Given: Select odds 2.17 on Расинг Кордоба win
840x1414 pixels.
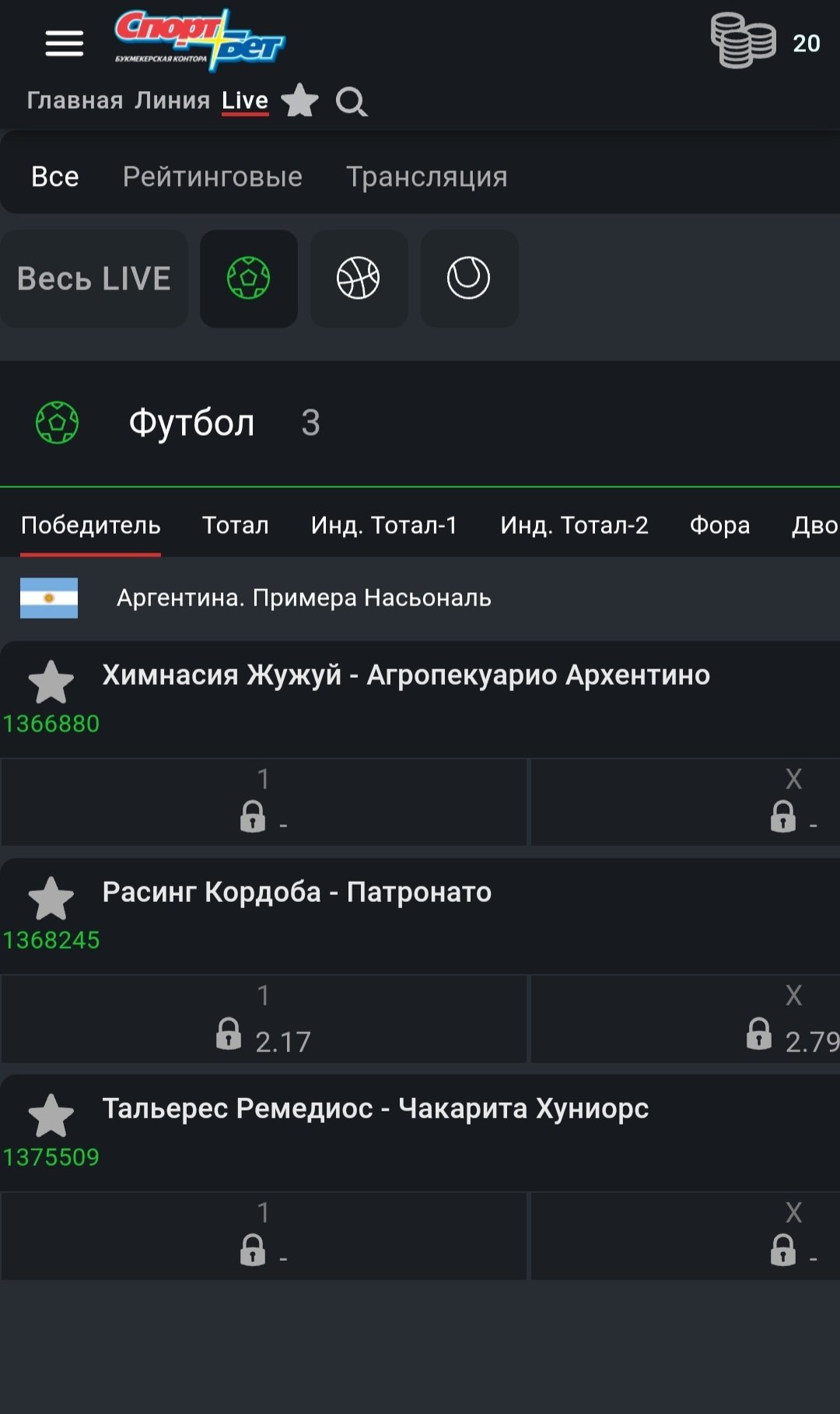Looking at the screenshot, I should (x=264, y=1019).
